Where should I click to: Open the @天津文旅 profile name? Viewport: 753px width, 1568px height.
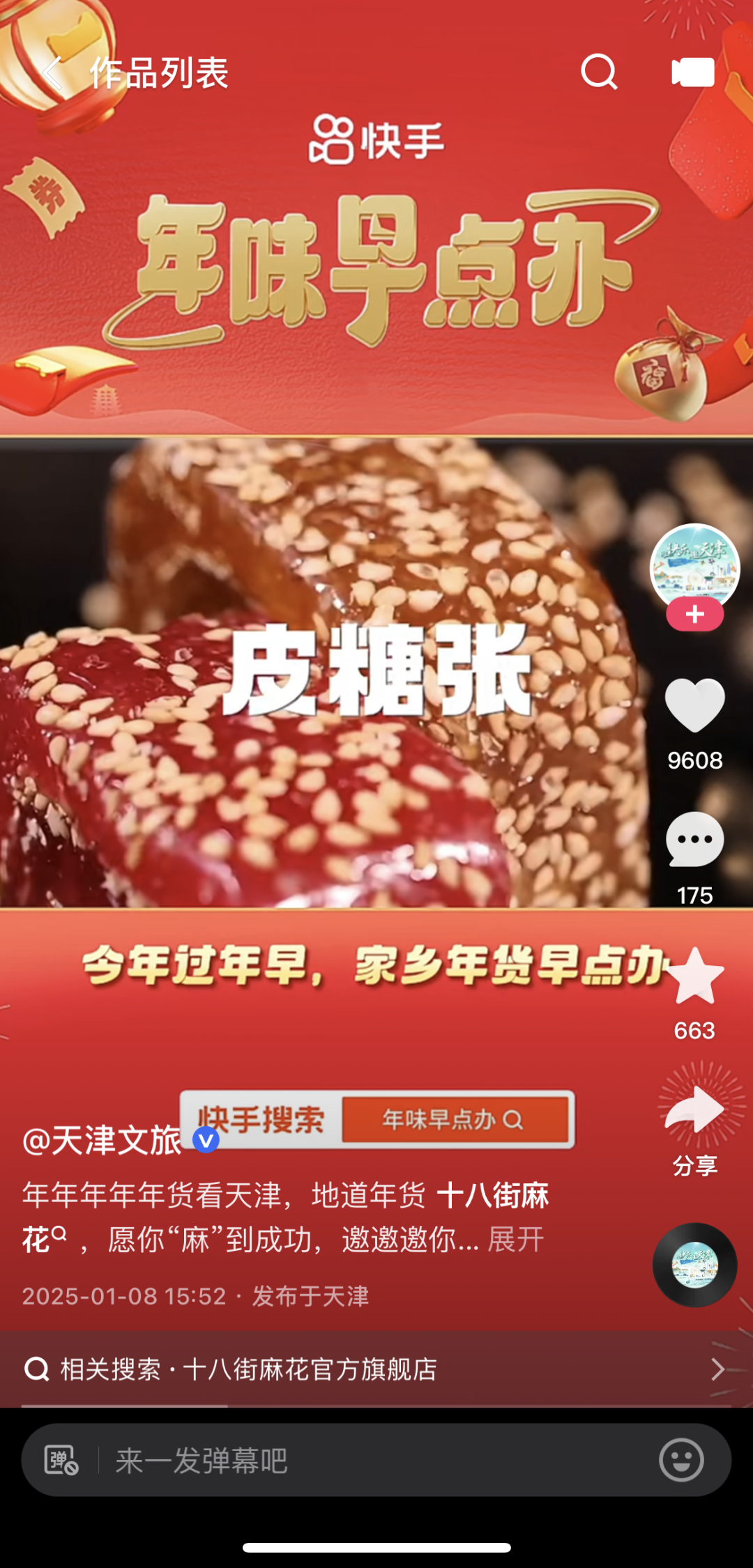coord(102,1141)
